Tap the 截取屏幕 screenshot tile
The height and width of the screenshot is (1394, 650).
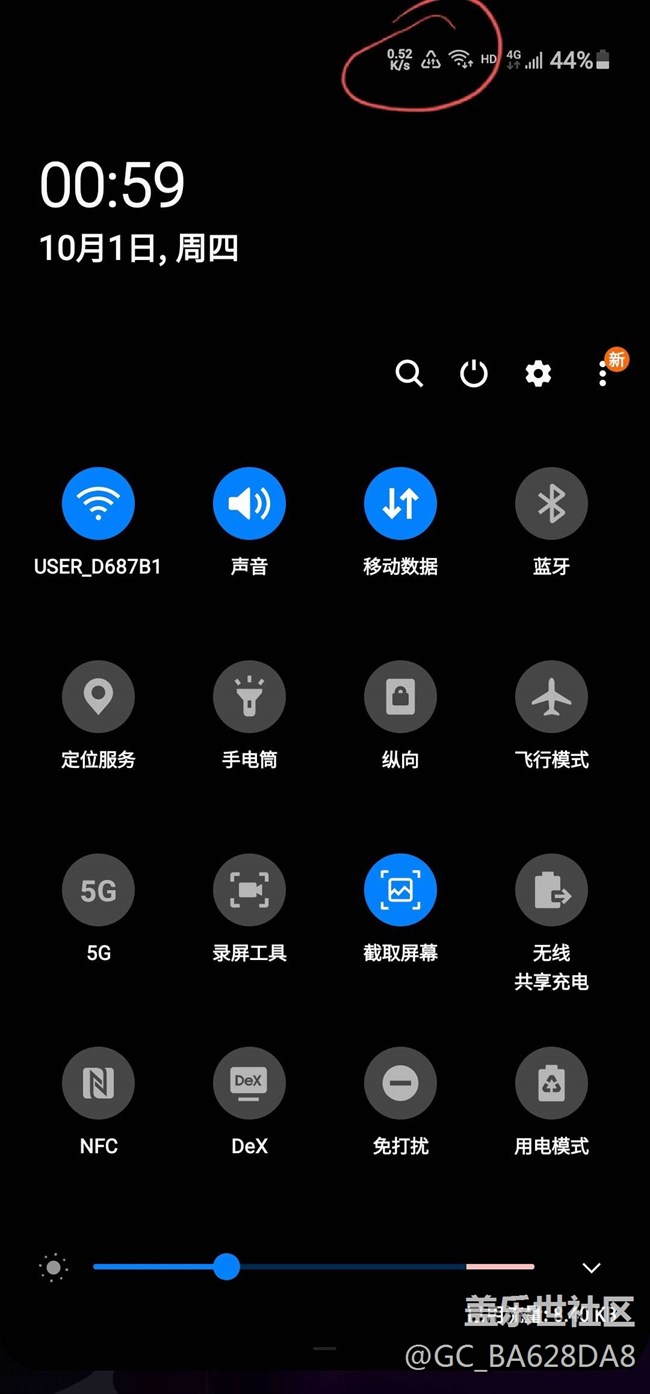400,890
